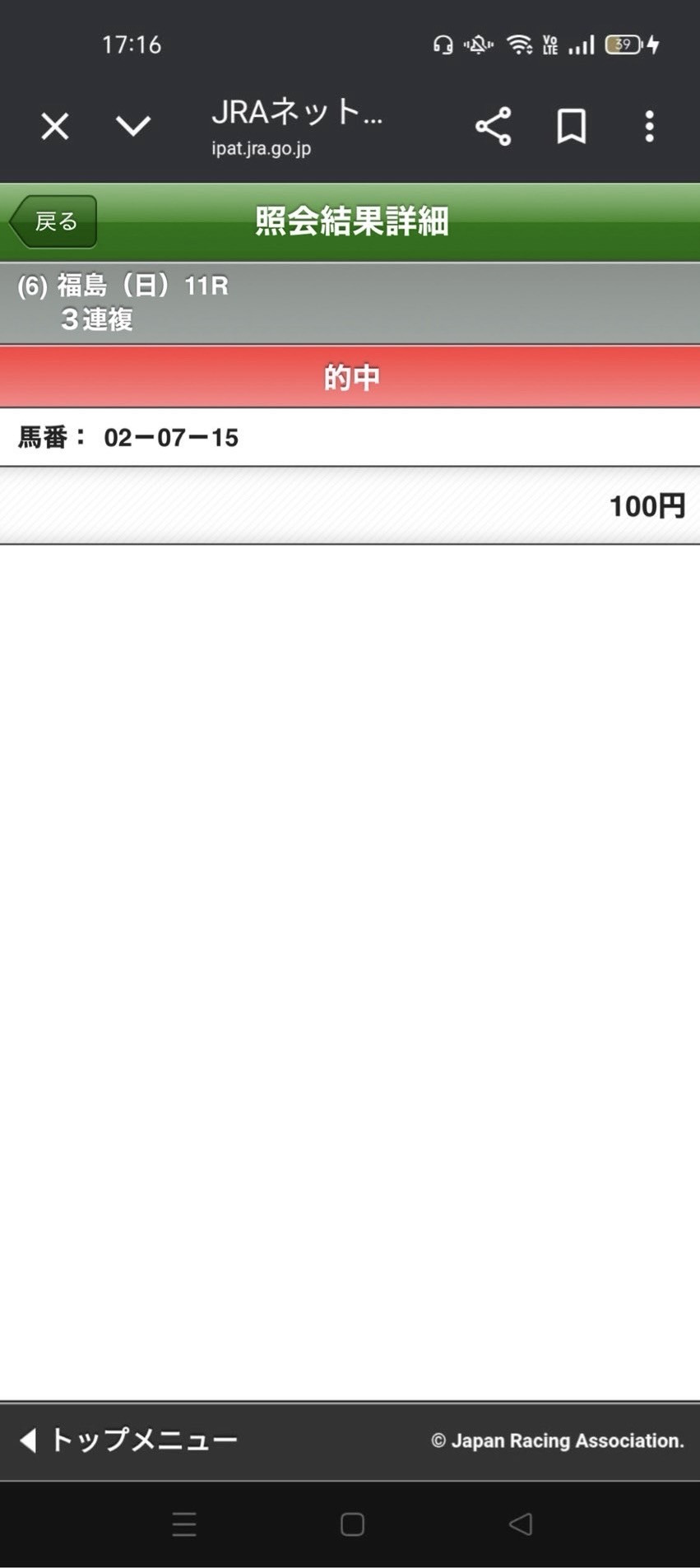Close the JRA browser tab
Viewport: 700px width, 1568px height.
[55, 127]
